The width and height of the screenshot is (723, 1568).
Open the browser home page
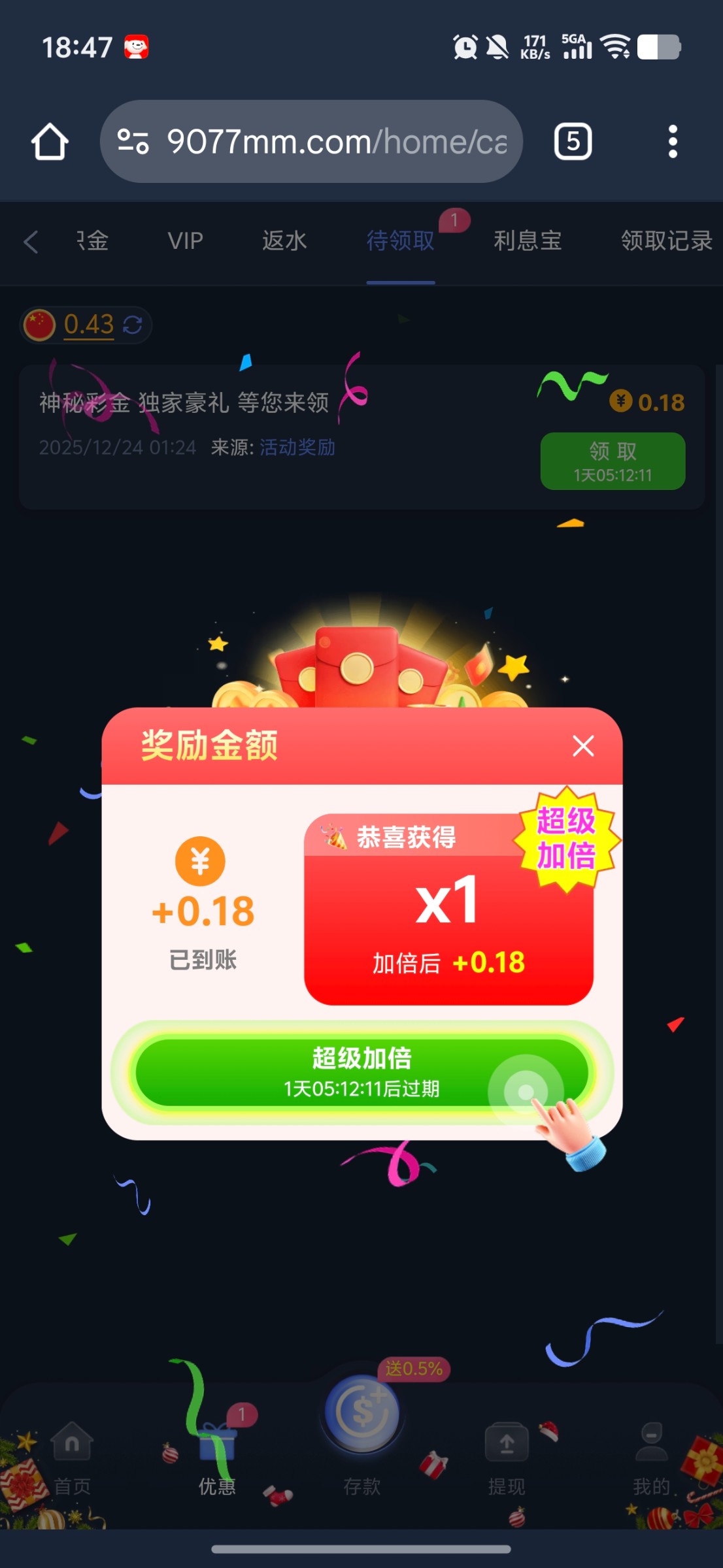tap(50, 142)
